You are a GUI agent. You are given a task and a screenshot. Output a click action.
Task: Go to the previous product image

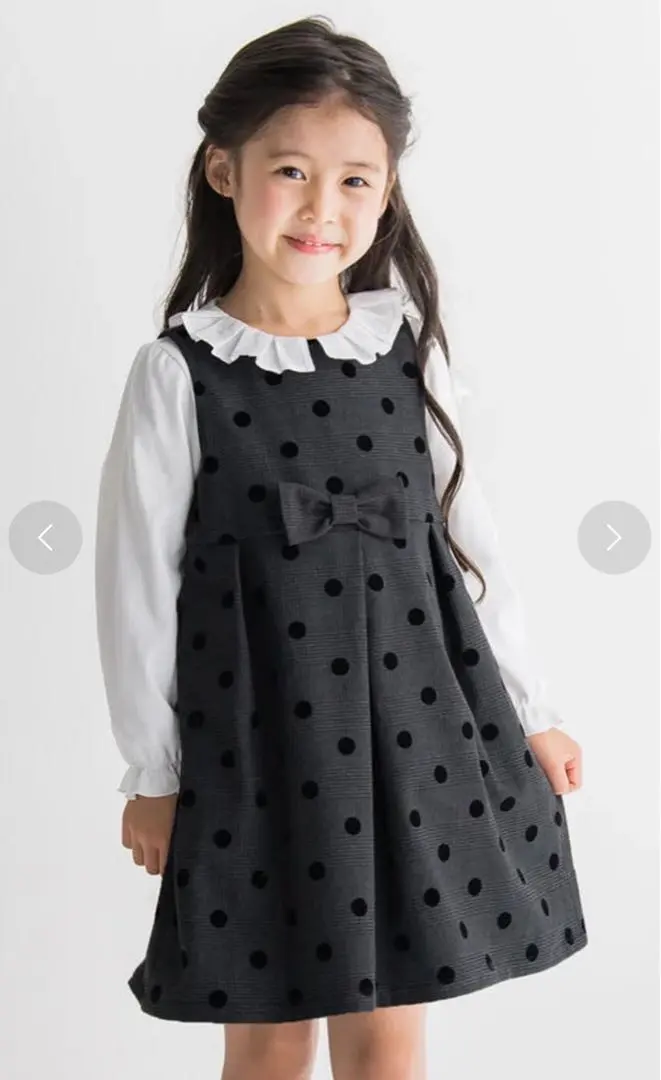[46, 537]
